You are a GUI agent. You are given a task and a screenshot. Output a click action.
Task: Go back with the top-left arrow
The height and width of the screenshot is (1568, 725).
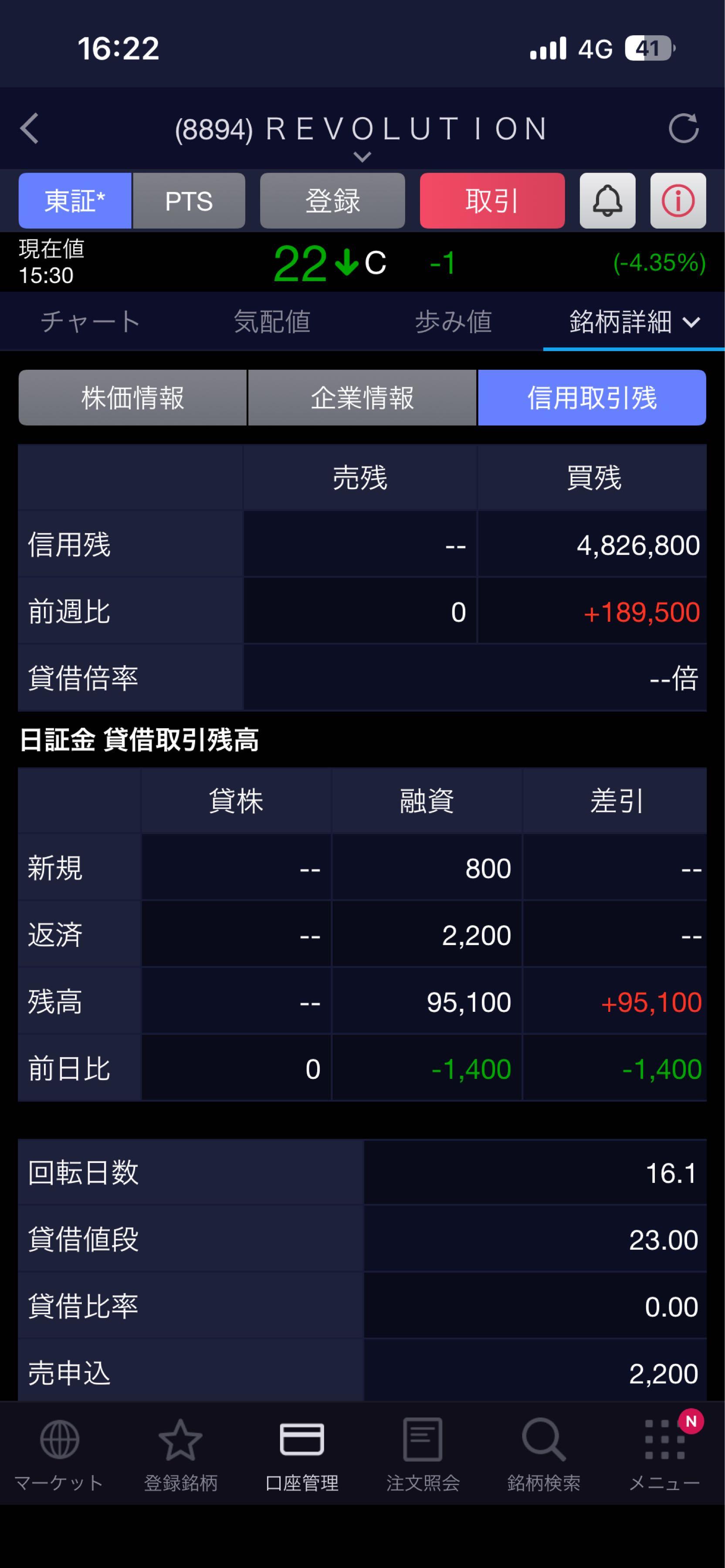pyautogui.click(x=30, y=128)
